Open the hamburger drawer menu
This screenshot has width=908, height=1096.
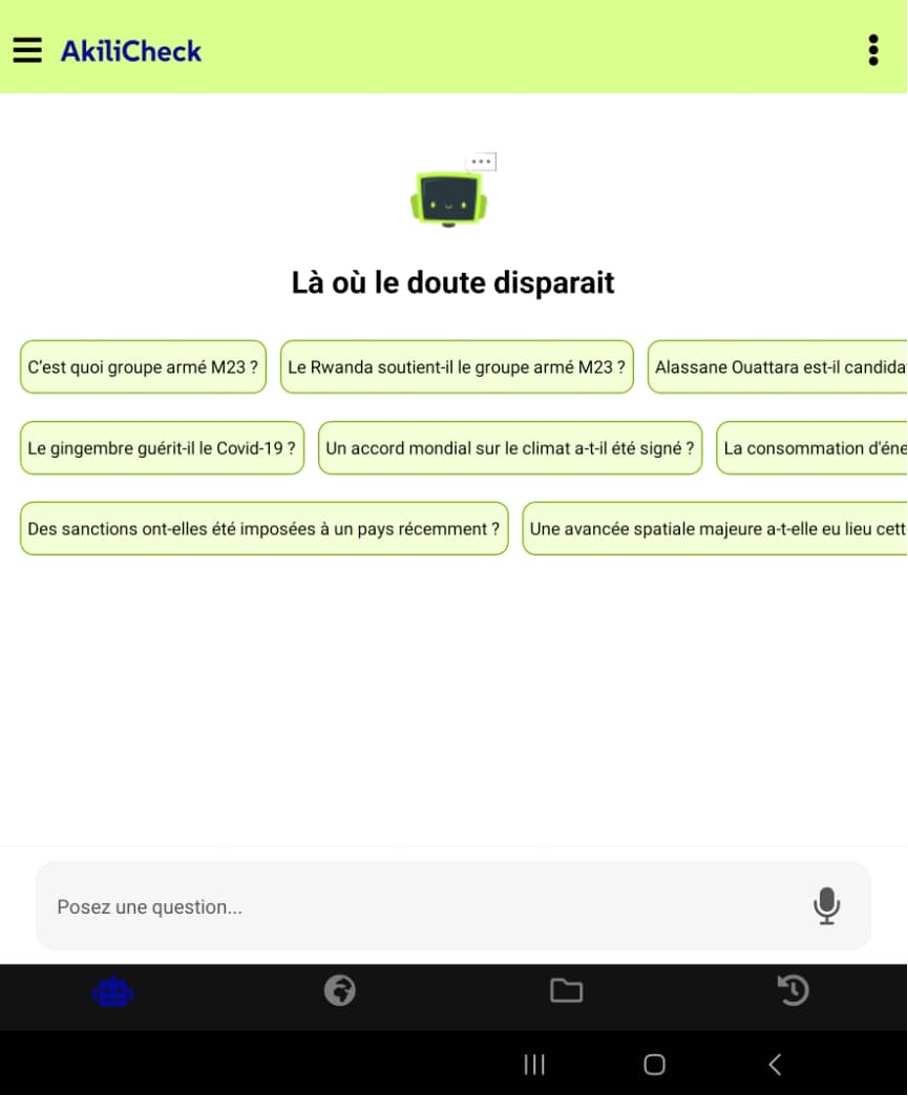(x=27, y=50)
